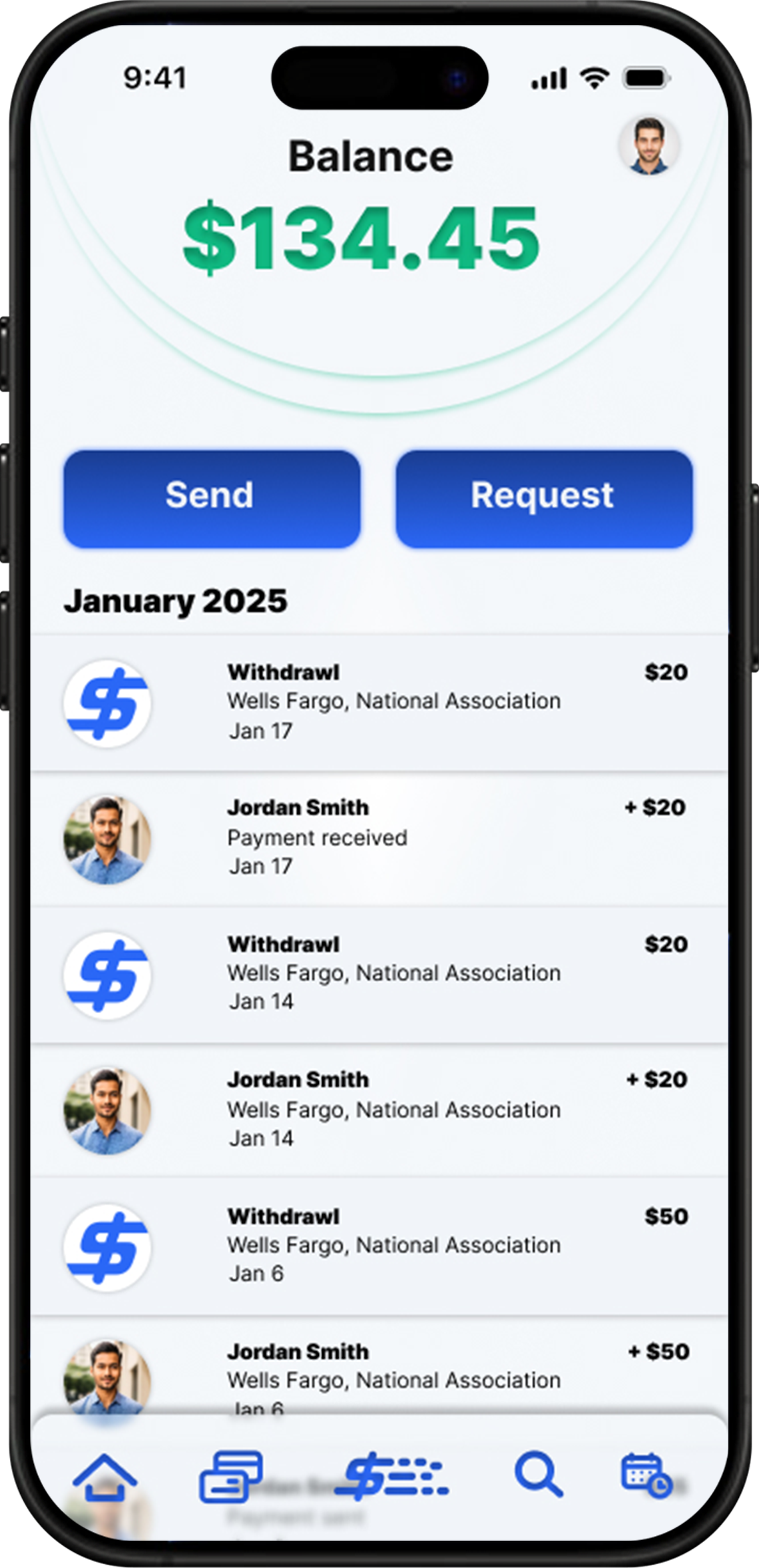Open Jordan Smith's Jan 14 transaction
This screenshot has width=759, height=1568.
[x=379, y=1110]
